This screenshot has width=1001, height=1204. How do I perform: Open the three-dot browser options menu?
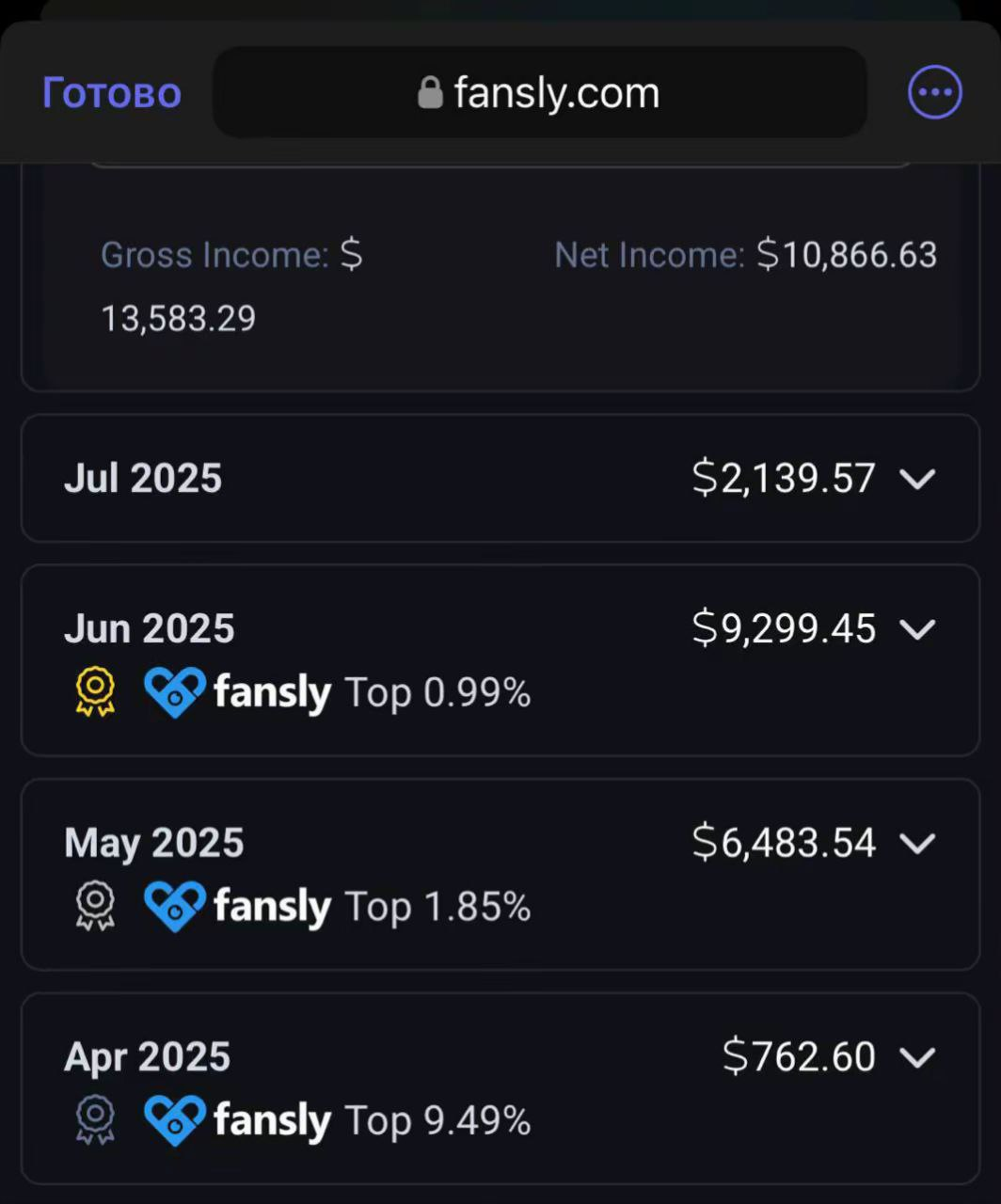click(x=934, y=92)
